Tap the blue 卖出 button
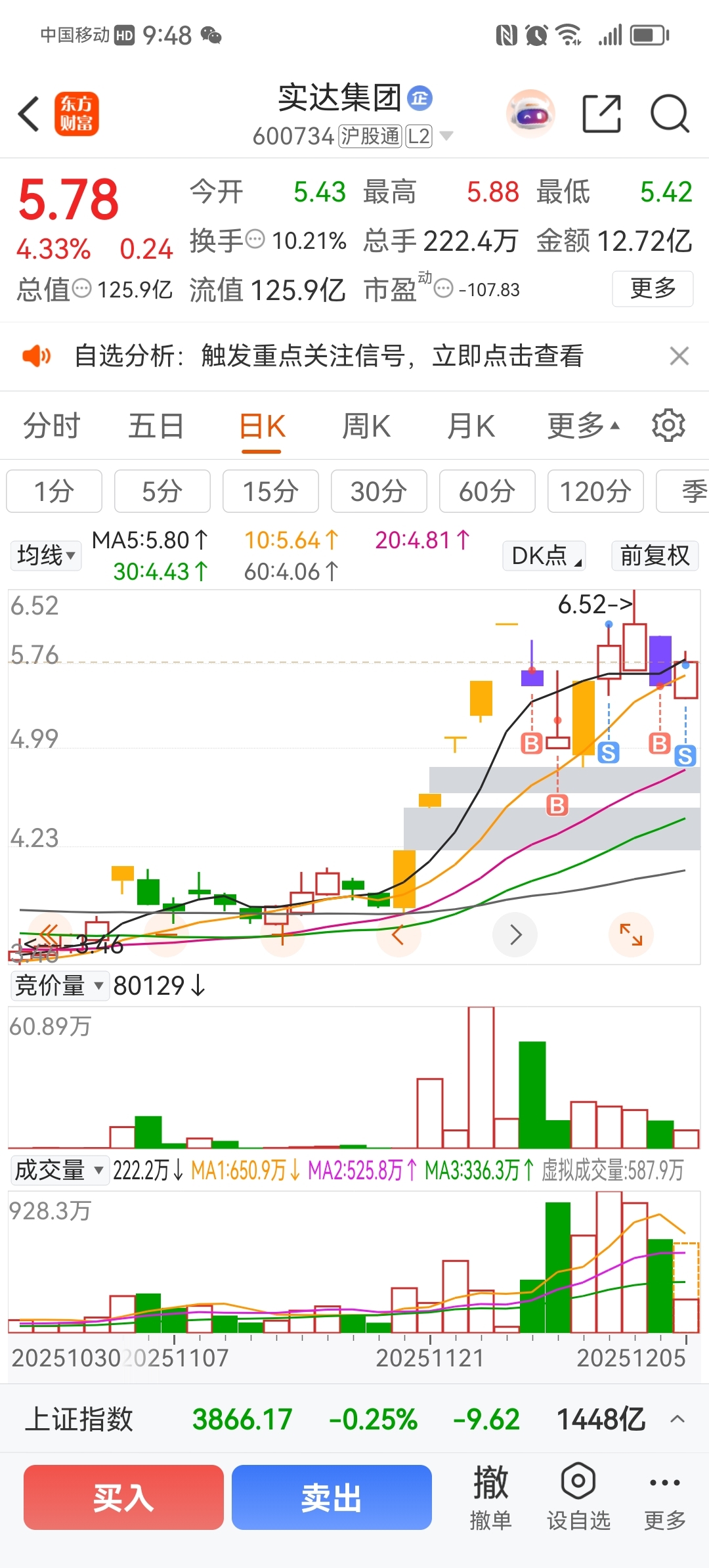Screen dimensions: 709x1568 [x=332, y=1498]
